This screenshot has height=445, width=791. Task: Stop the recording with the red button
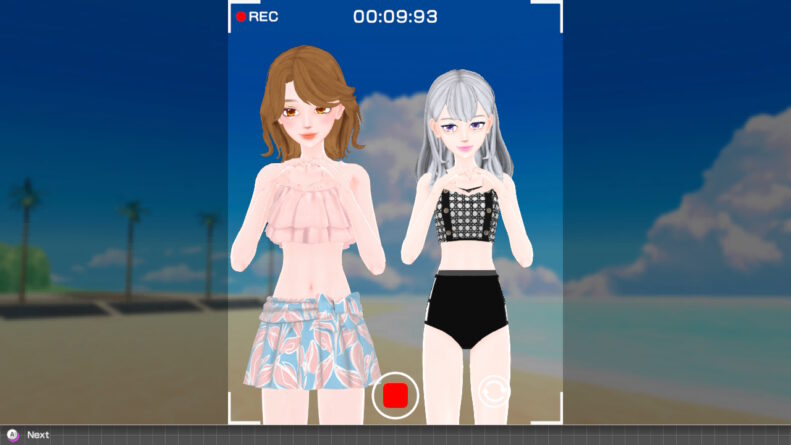click(x=395, y=395)
